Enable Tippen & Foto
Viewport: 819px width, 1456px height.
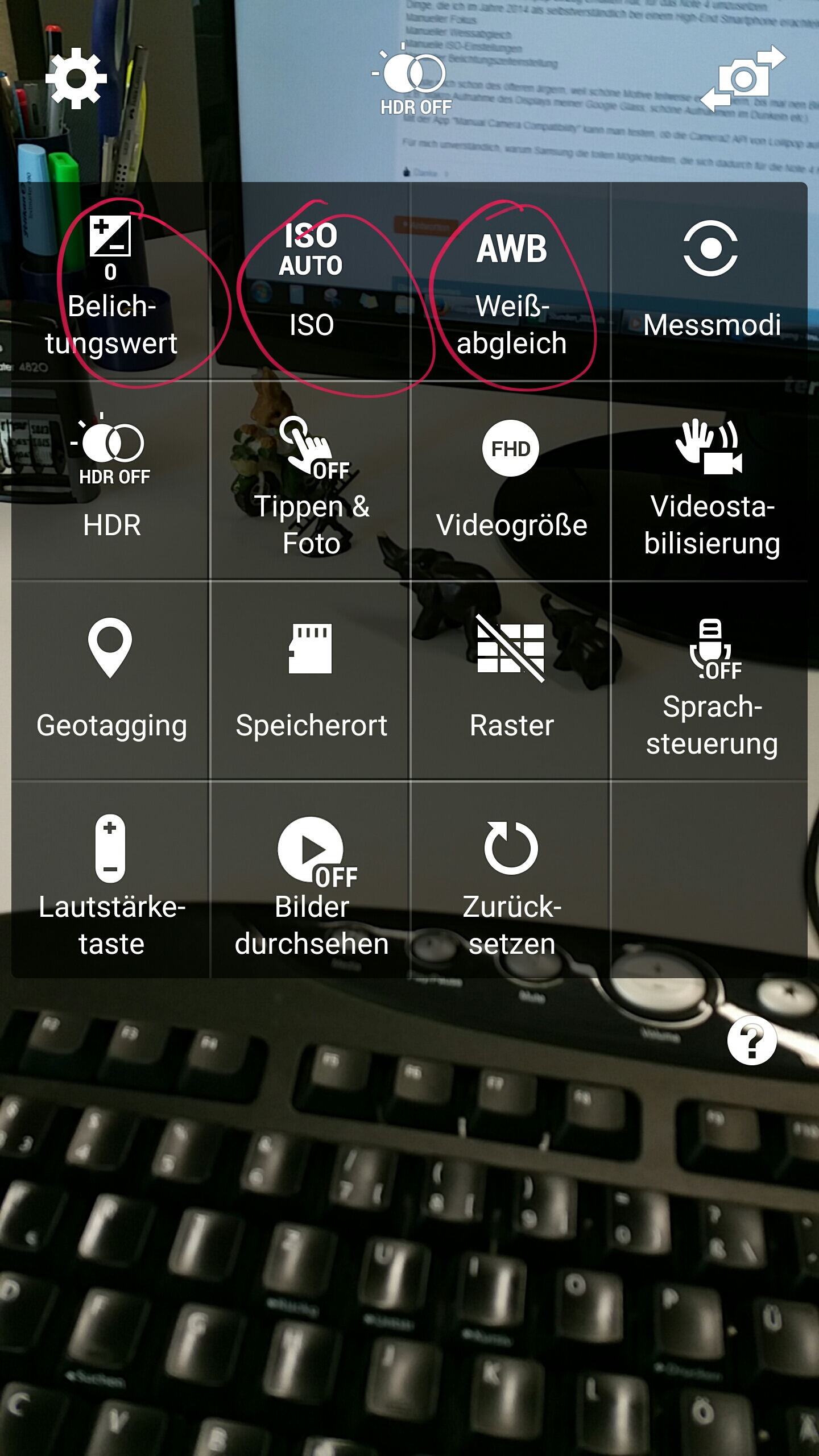click(311, 481)
